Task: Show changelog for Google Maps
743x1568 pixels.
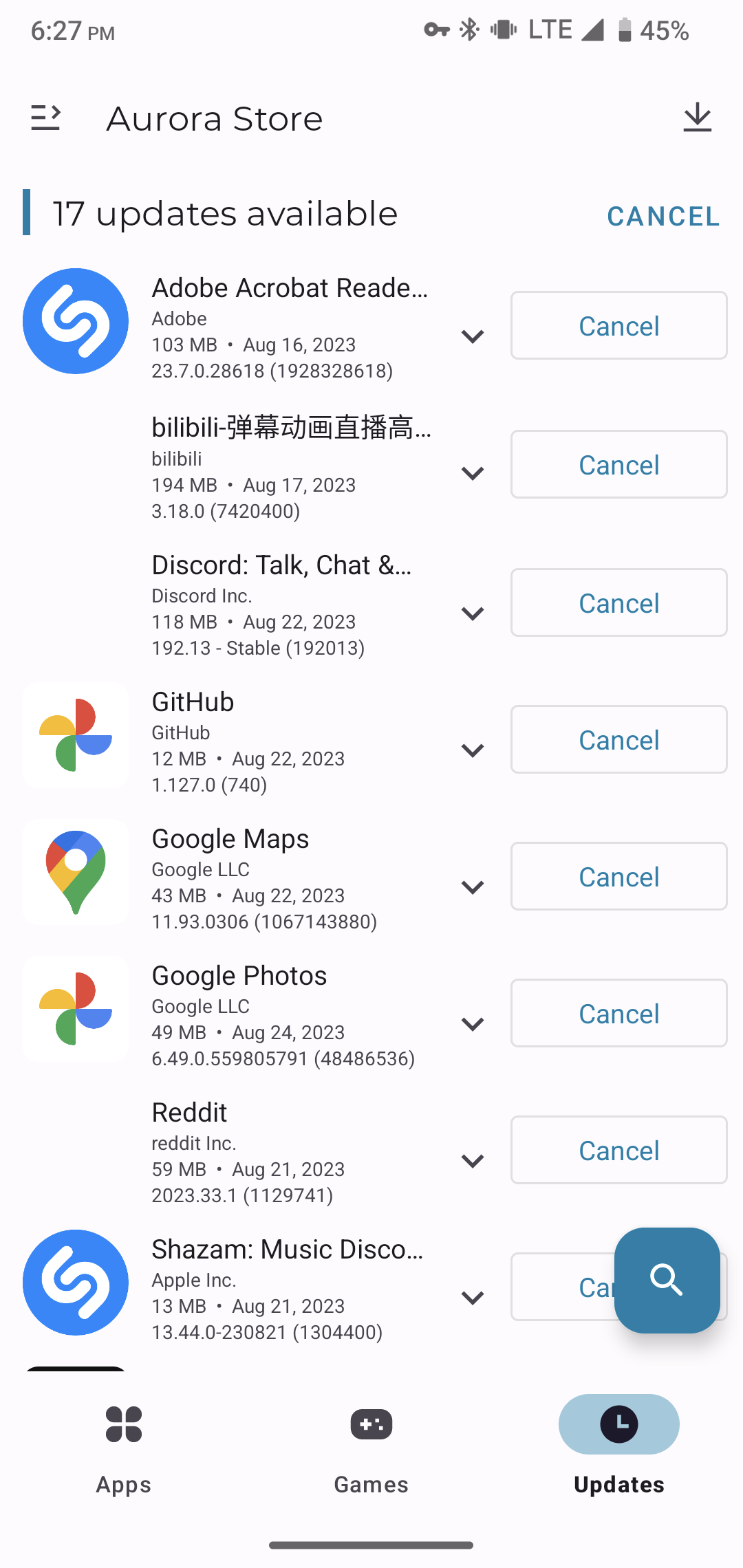Action: (x=473, y=886)
